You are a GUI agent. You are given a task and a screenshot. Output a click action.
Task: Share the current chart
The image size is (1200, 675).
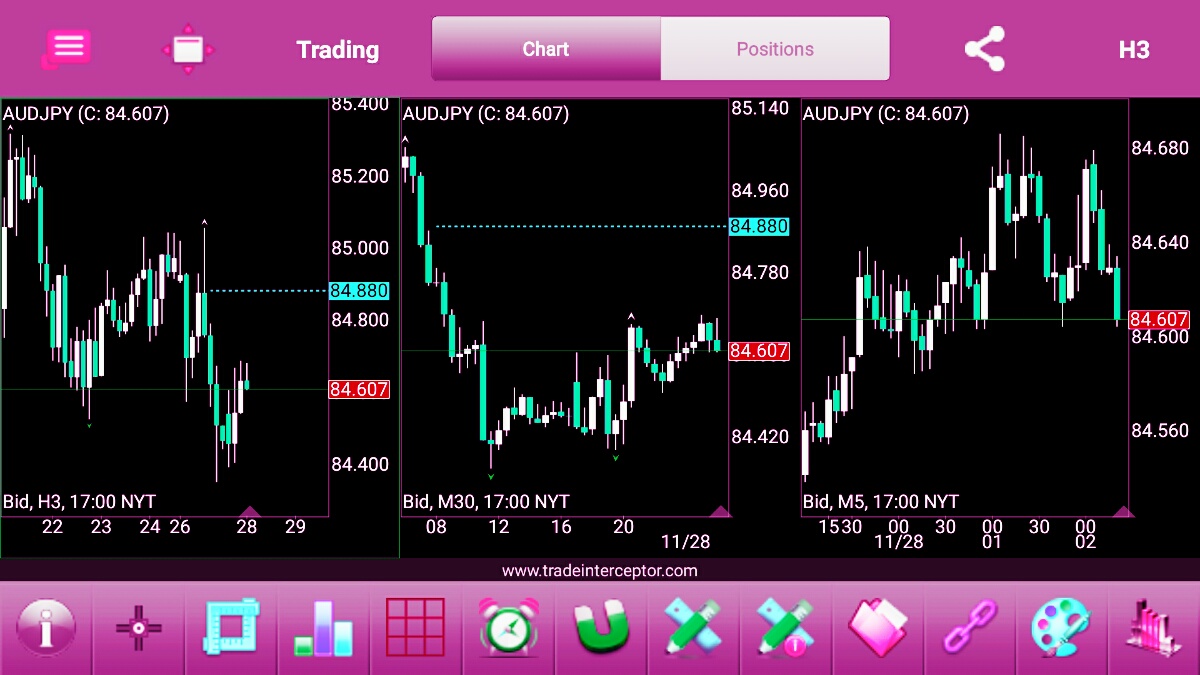[984, 49]
